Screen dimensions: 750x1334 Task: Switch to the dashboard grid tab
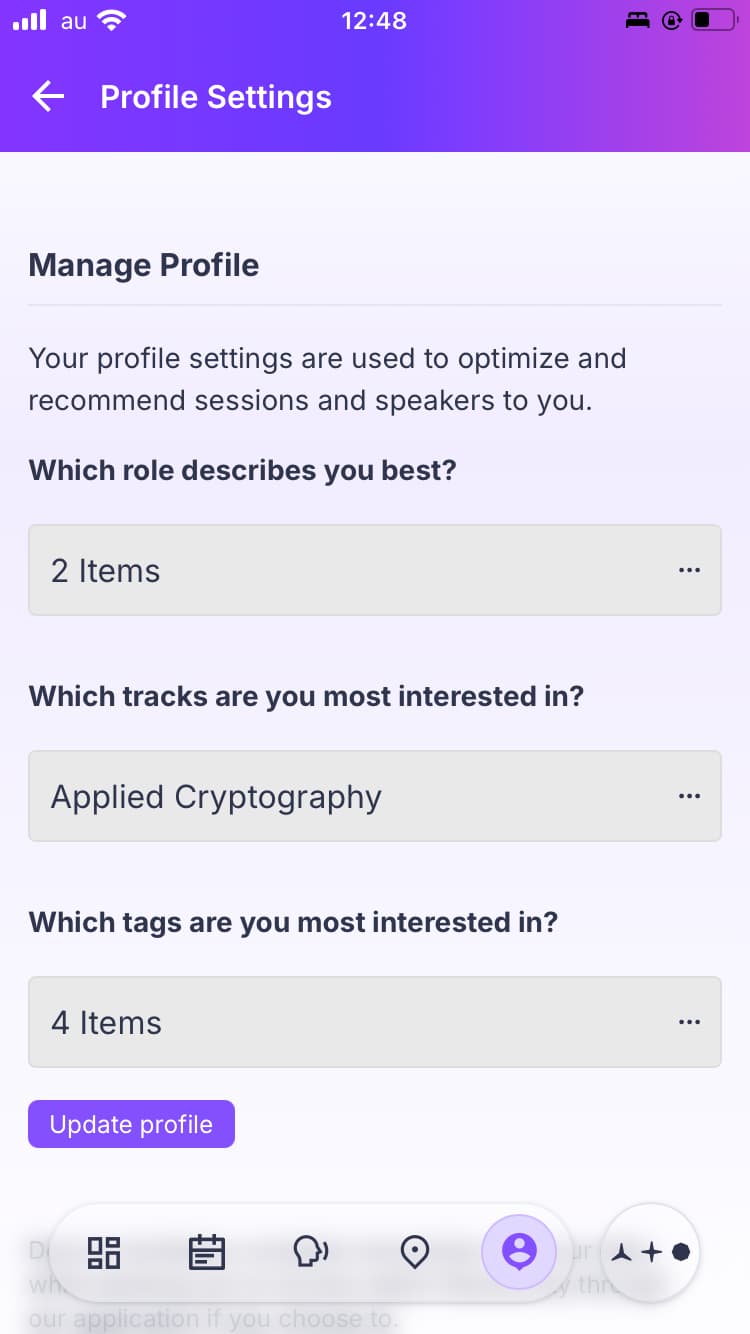pyautogui.click(x=103, y=1251)
